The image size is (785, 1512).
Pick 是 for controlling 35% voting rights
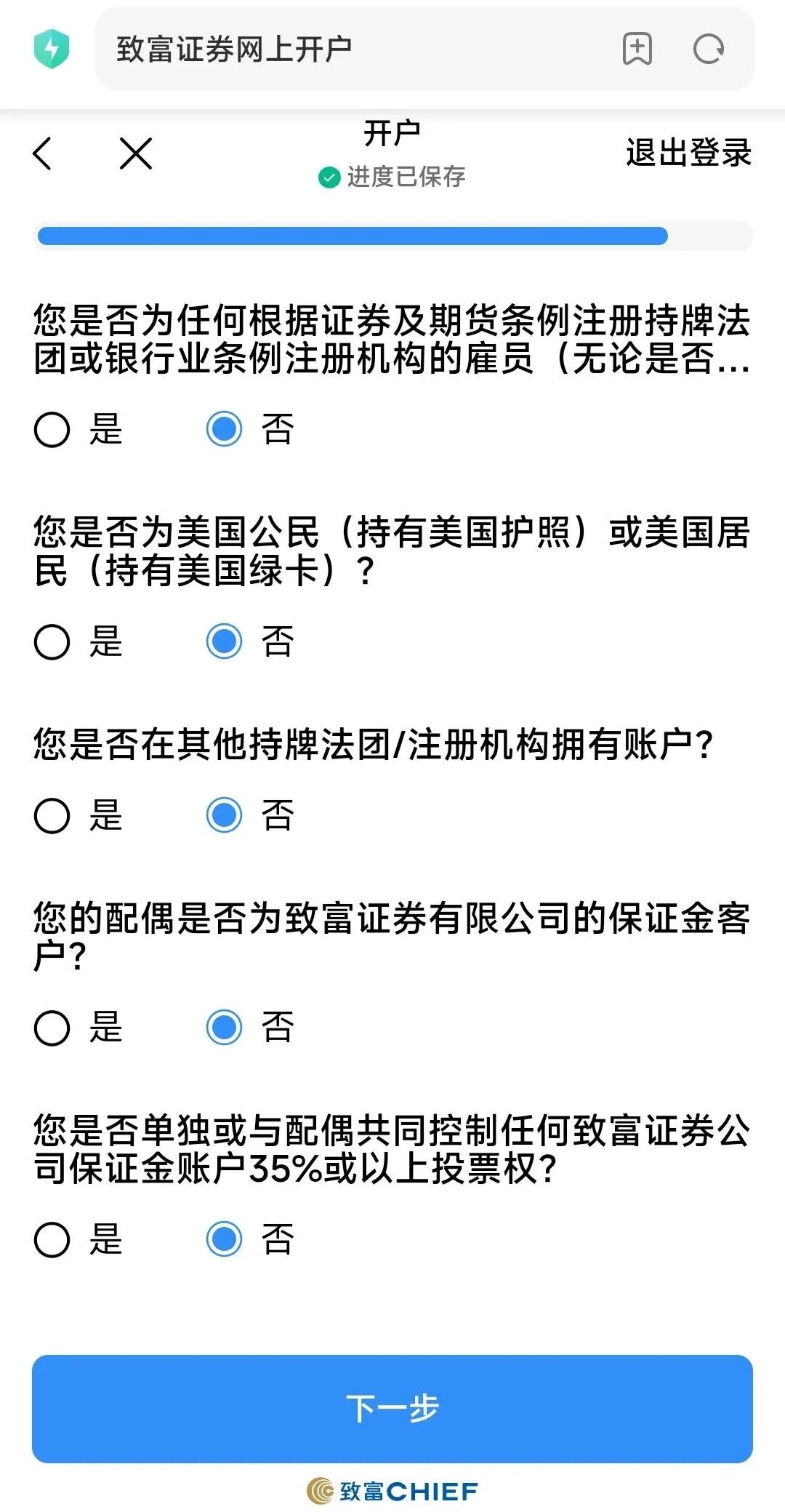52,1240
